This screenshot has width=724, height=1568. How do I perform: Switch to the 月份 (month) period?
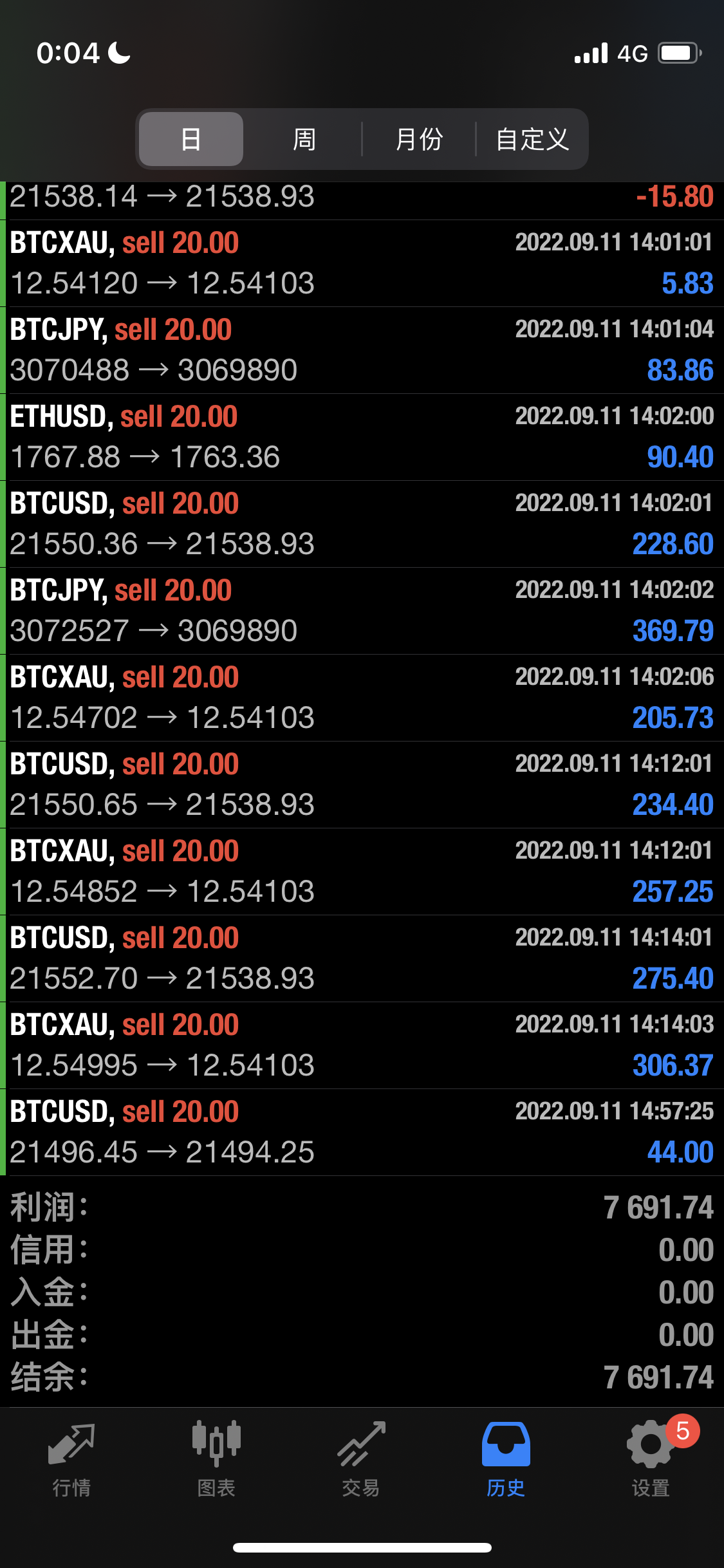419,139
